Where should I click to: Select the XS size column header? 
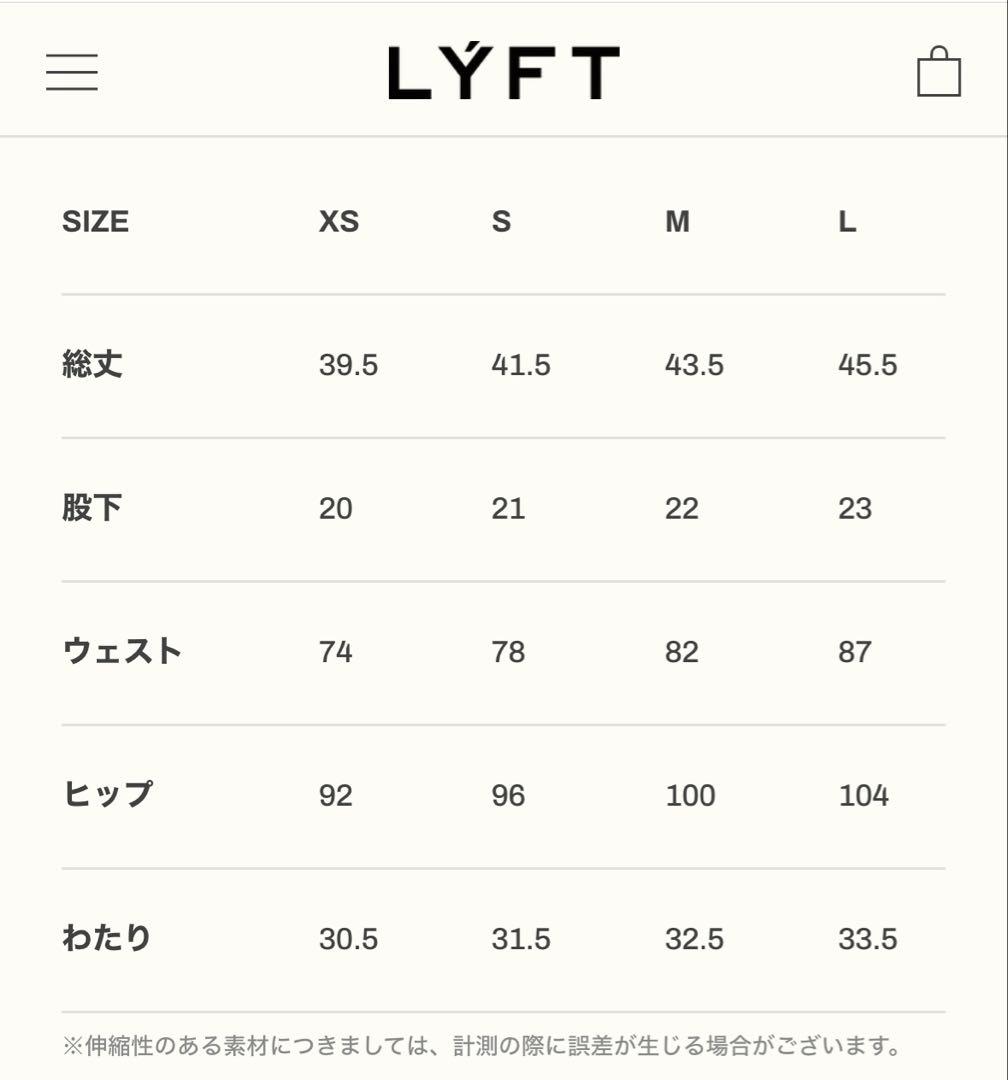click(338, 222)
